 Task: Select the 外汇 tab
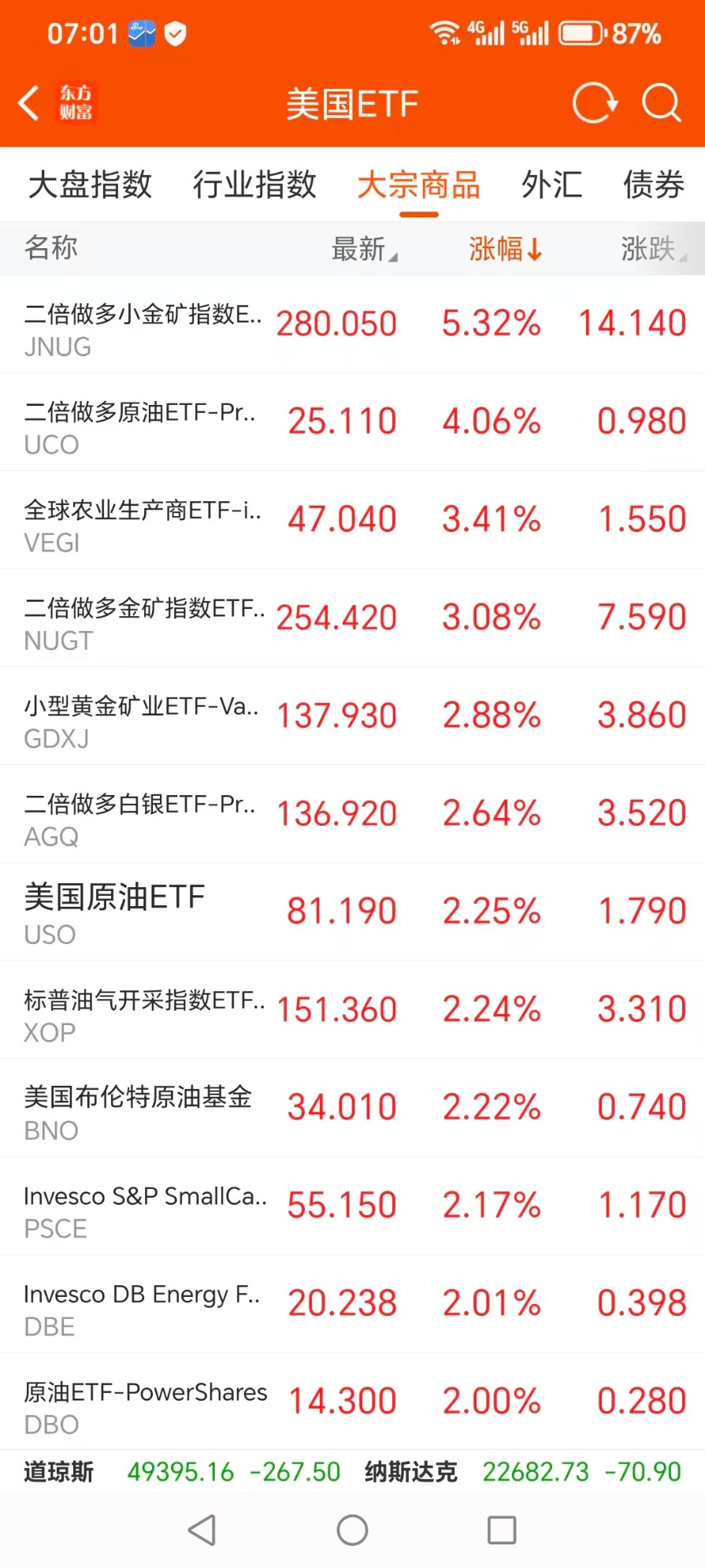pyautogui.click(x=551, y=185)
